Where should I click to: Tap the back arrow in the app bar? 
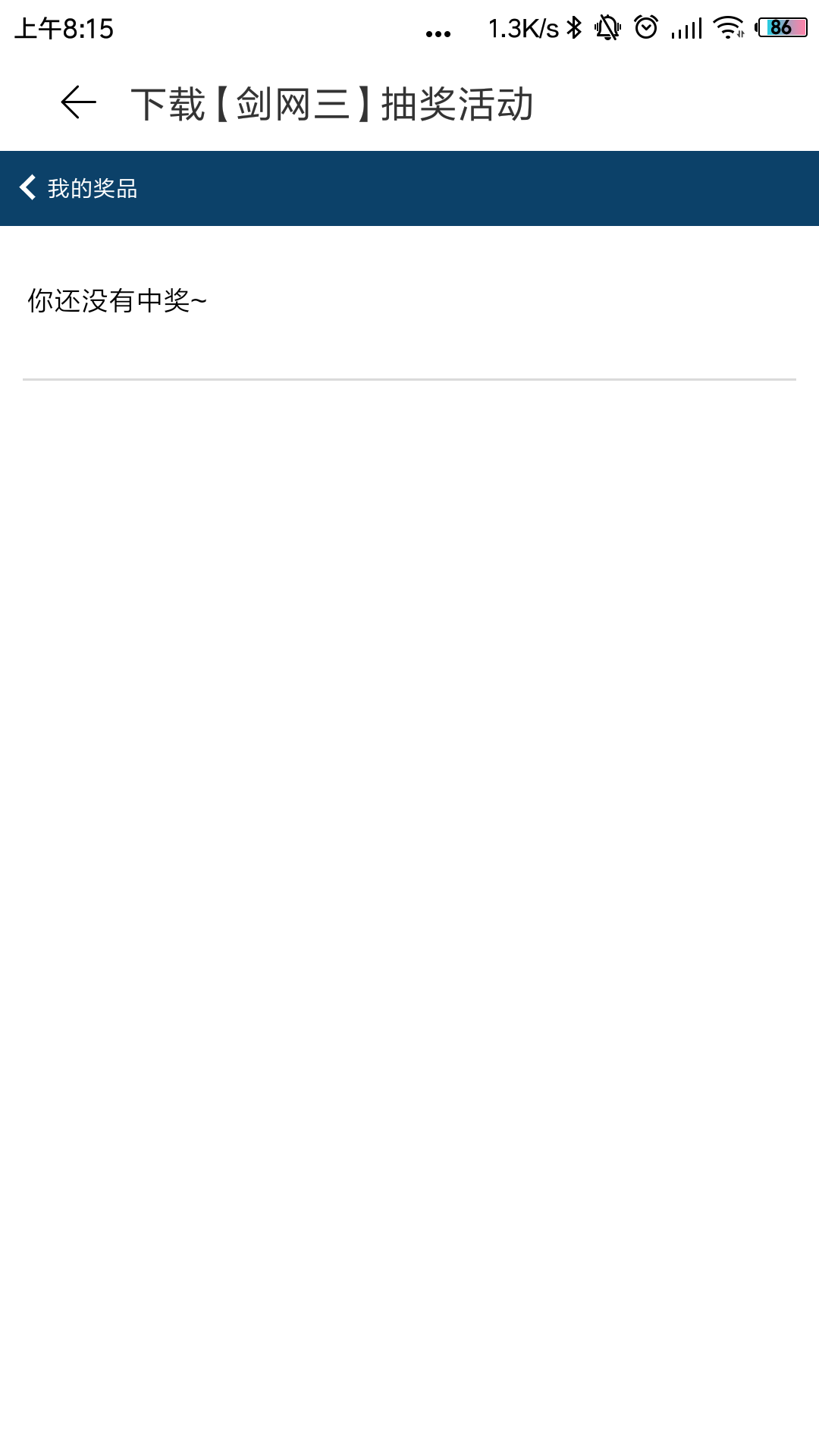point(78,103)
